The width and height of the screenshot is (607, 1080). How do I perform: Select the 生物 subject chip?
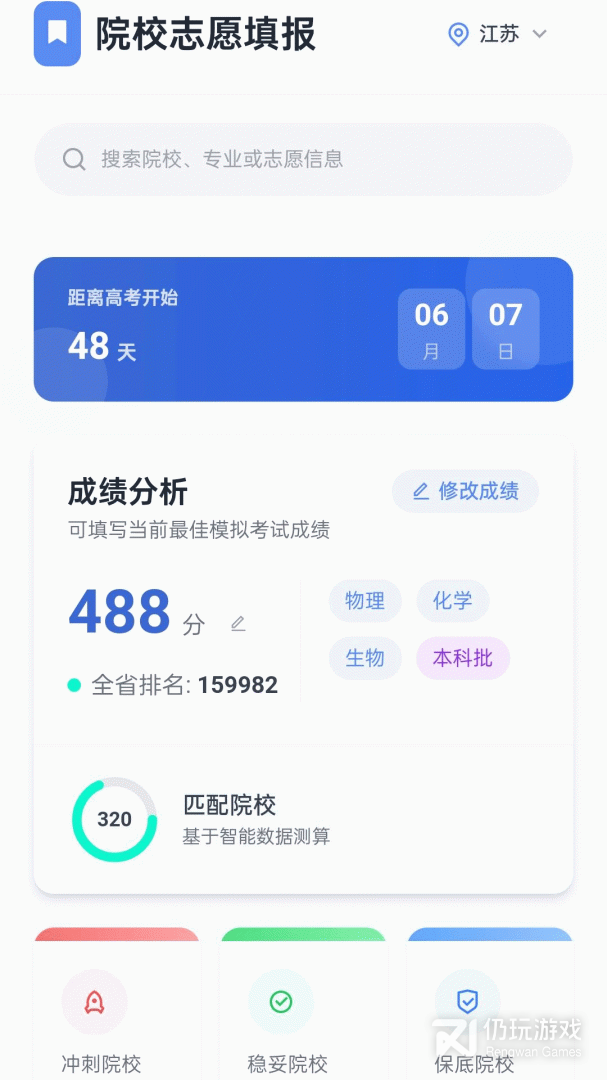coord(364,658)
